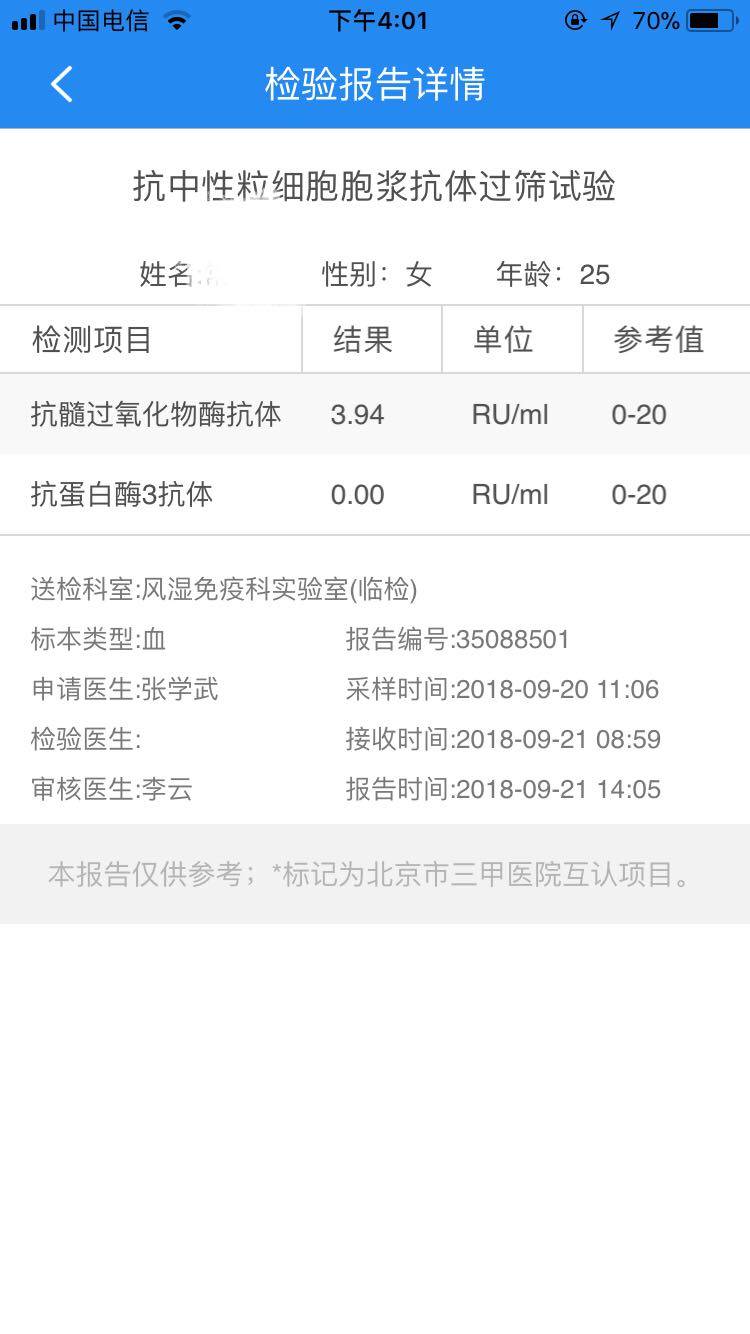
Task: Go back using the top-left arrow
Action: tap(62, 84)
